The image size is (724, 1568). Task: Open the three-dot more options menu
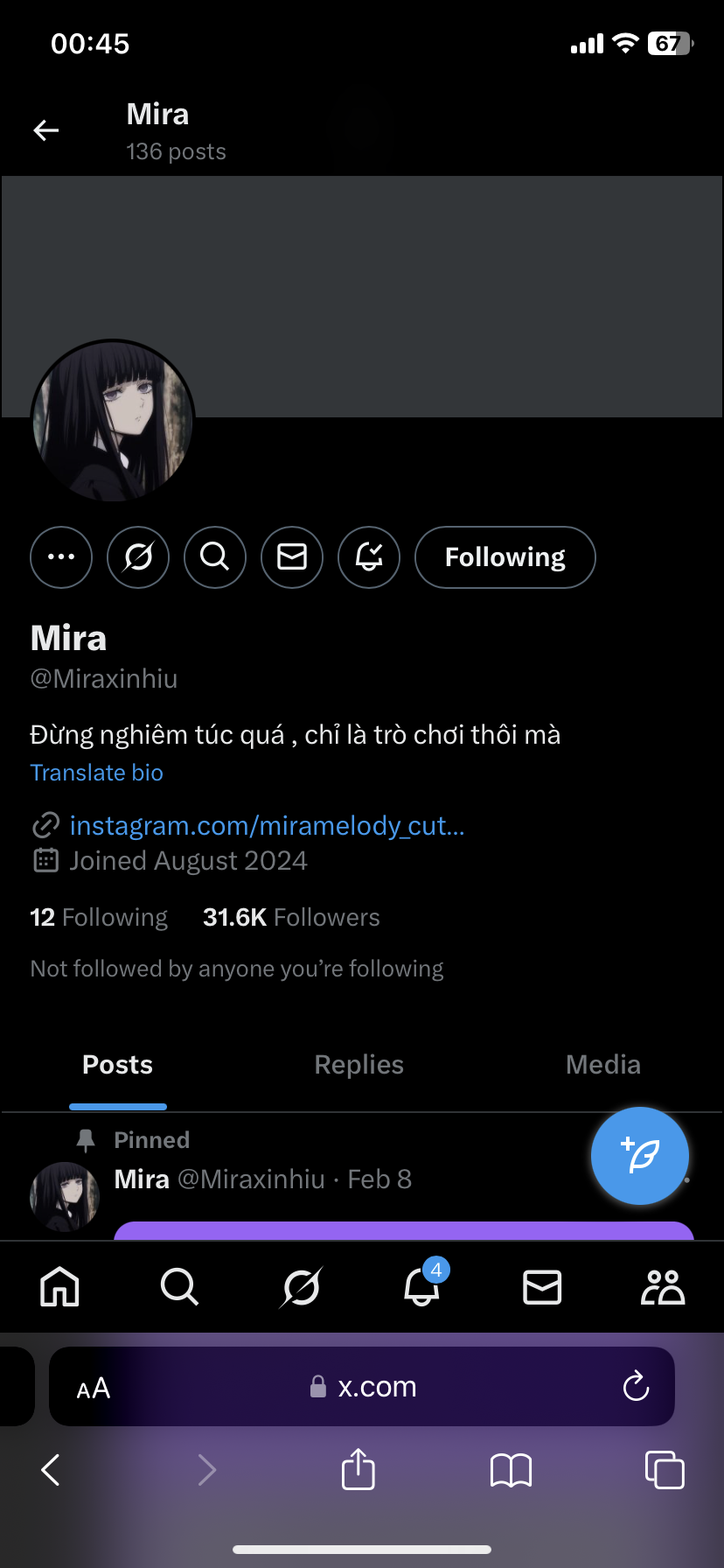(61, 557)
